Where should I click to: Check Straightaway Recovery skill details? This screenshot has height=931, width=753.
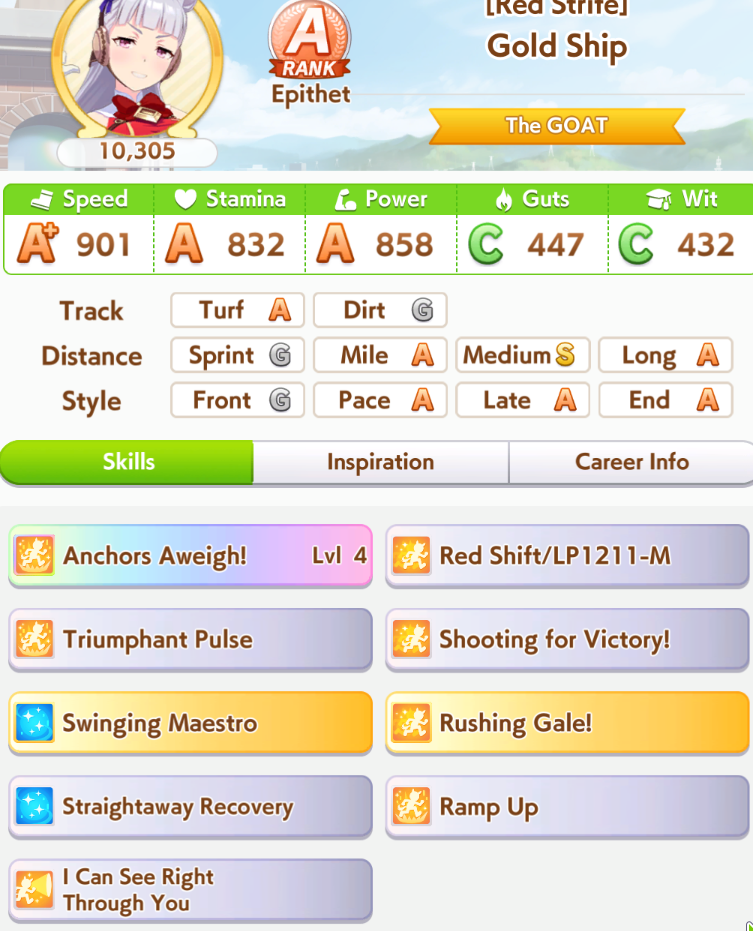(x=190, y=807)
